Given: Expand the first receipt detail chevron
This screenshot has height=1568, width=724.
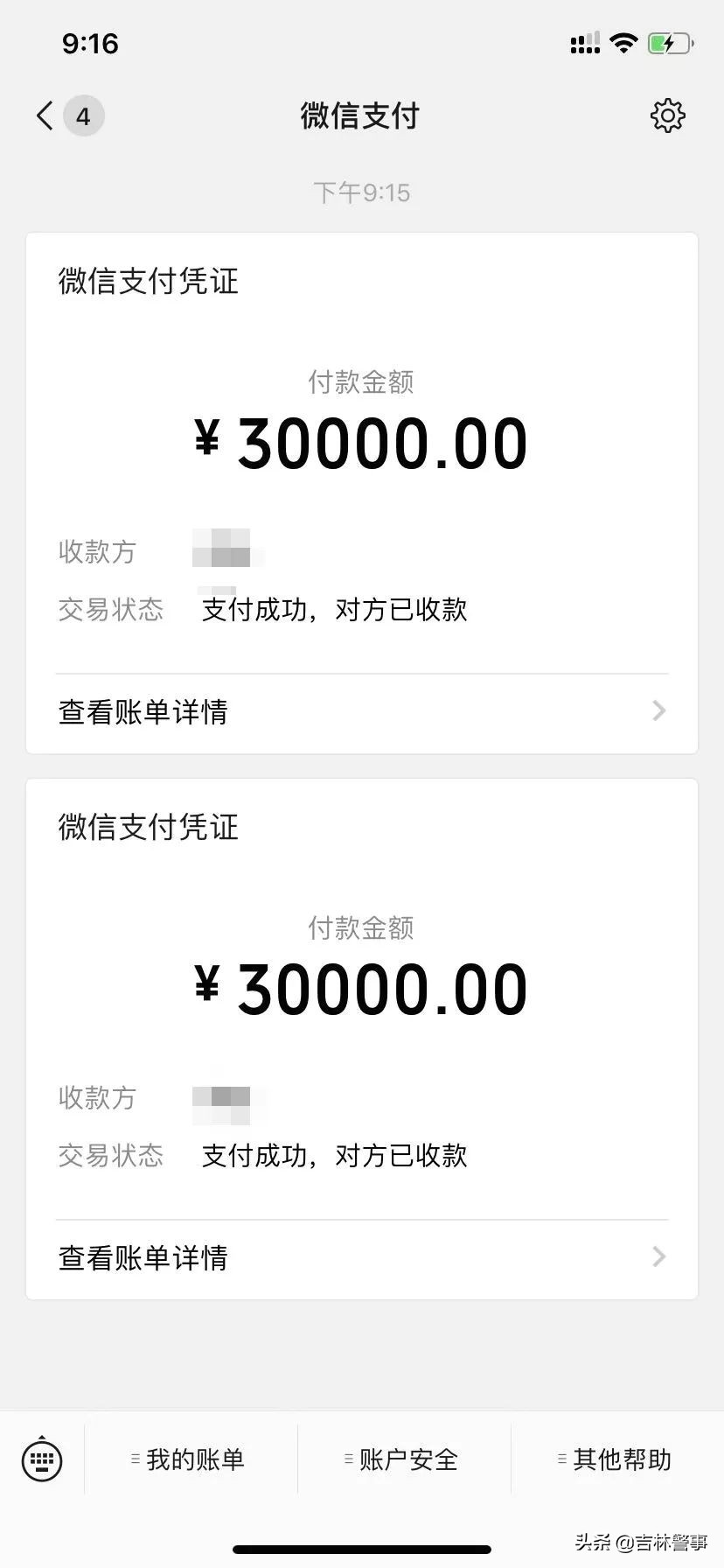Looking at the screenshot, I should tap(658, 710).
